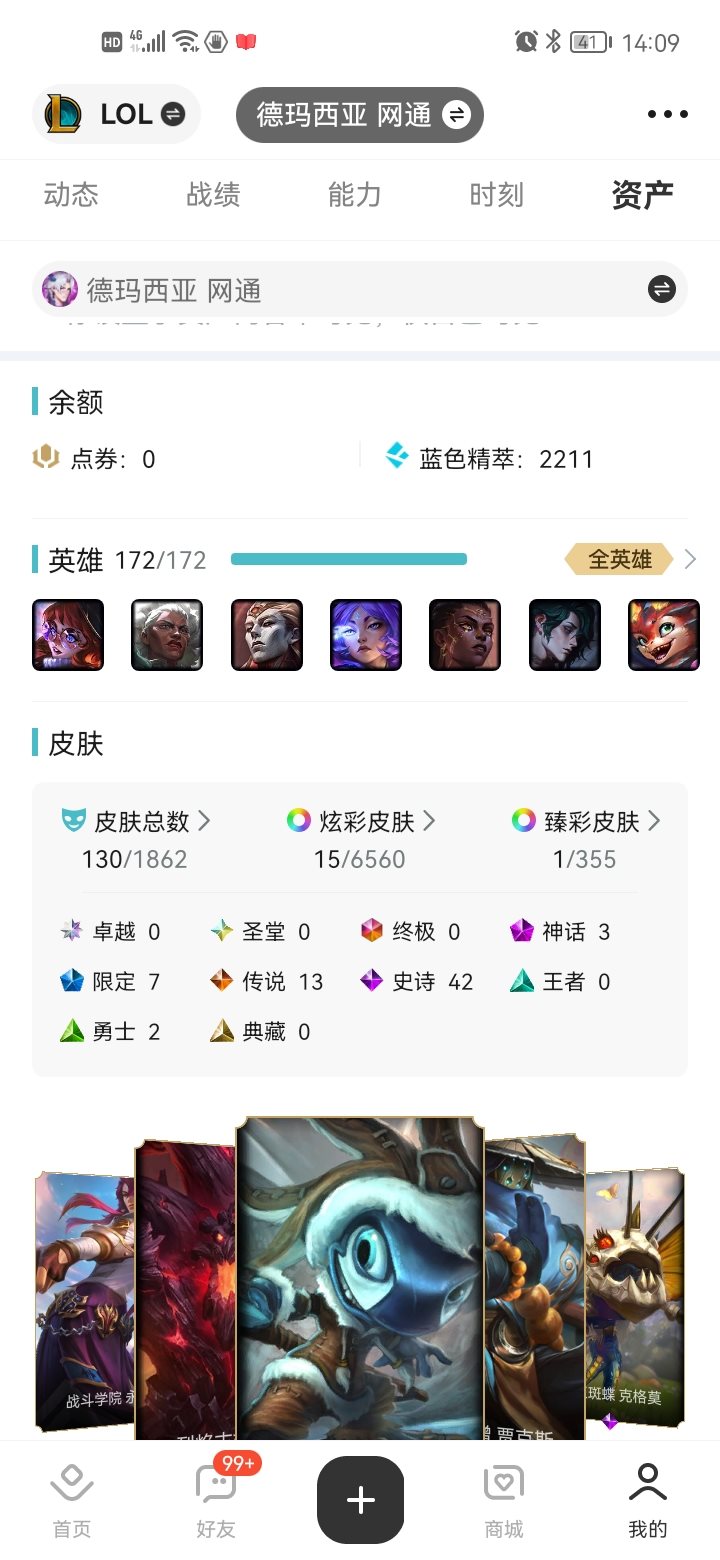Switch game via the LOL selector
The height and width of the screenshot is (1560, 720).
pyautogui.click(x=116, y=114)
